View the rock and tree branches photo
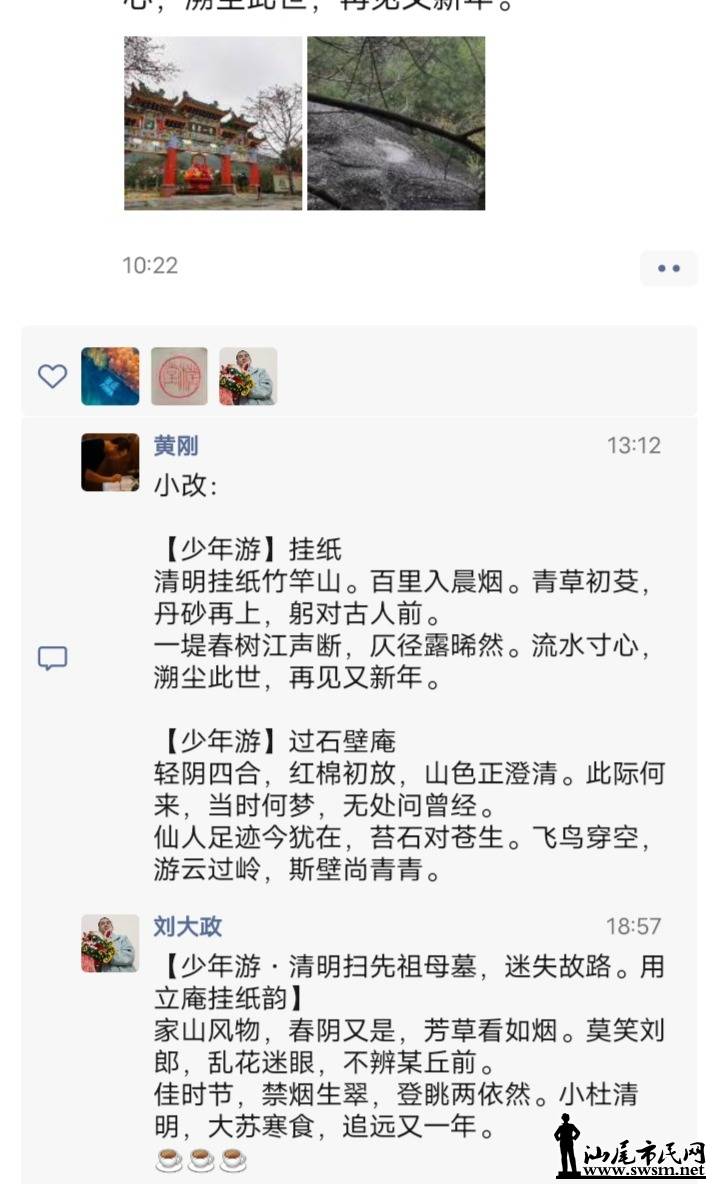Viewport: 716px width, 1184px height. tap(395, 123)
